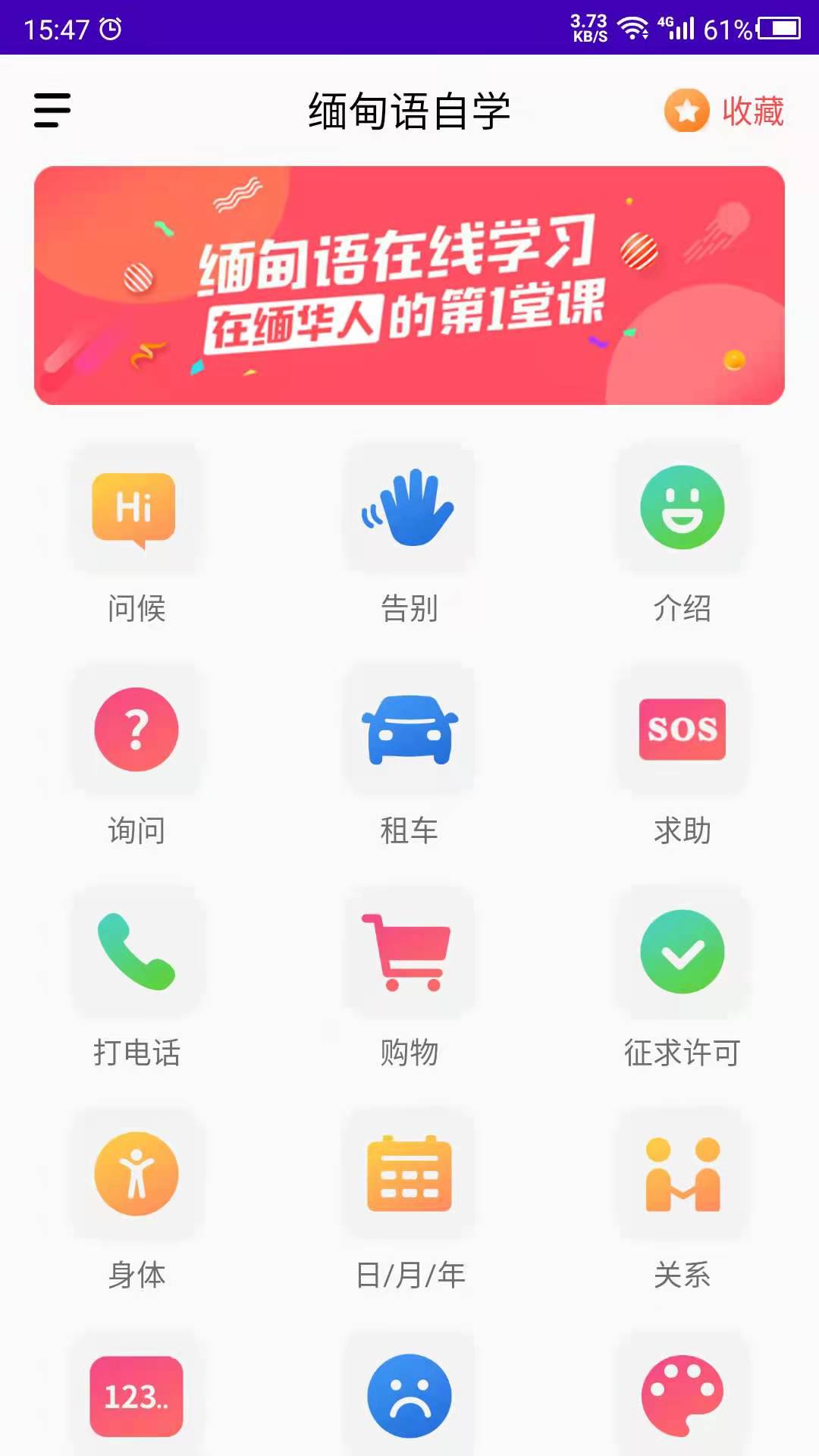Image resolution: width=819 pixels, height=1456 pixels.
Task: Open the 123 numbers category
Action: [136, 1396]
